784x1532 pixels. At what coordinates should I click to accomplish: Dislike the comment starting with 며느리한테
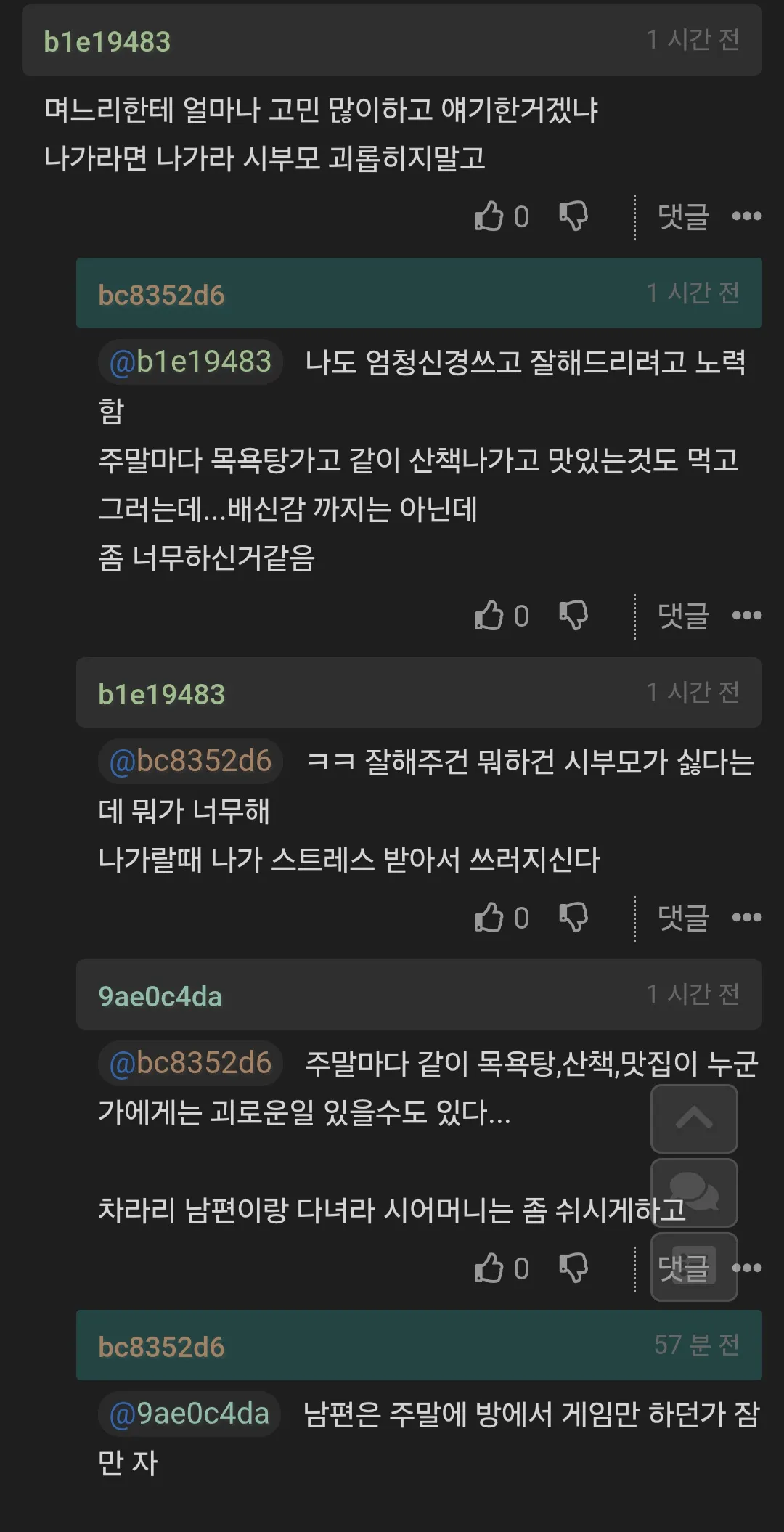(573, 216)
